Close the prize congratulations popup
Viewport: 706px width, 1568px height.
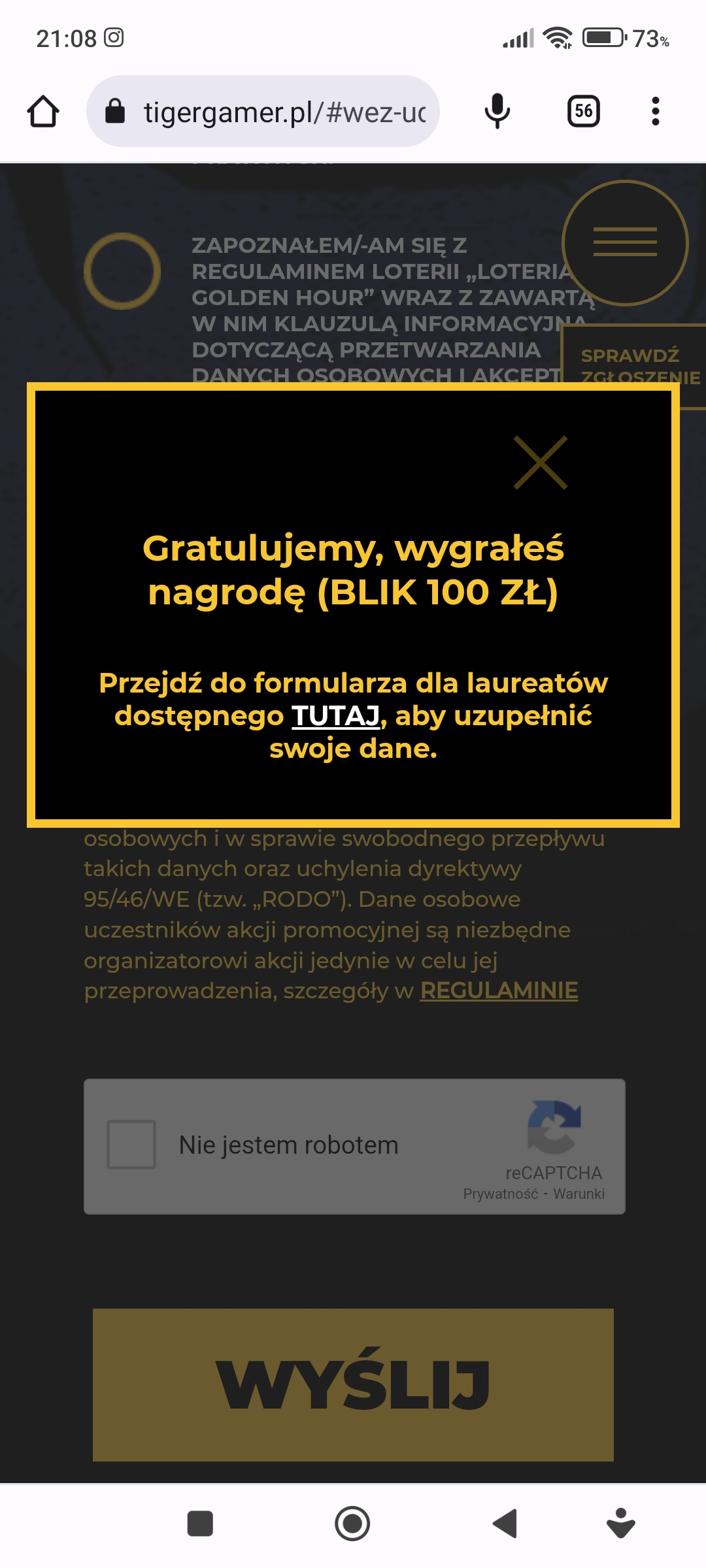pos(540,463)
